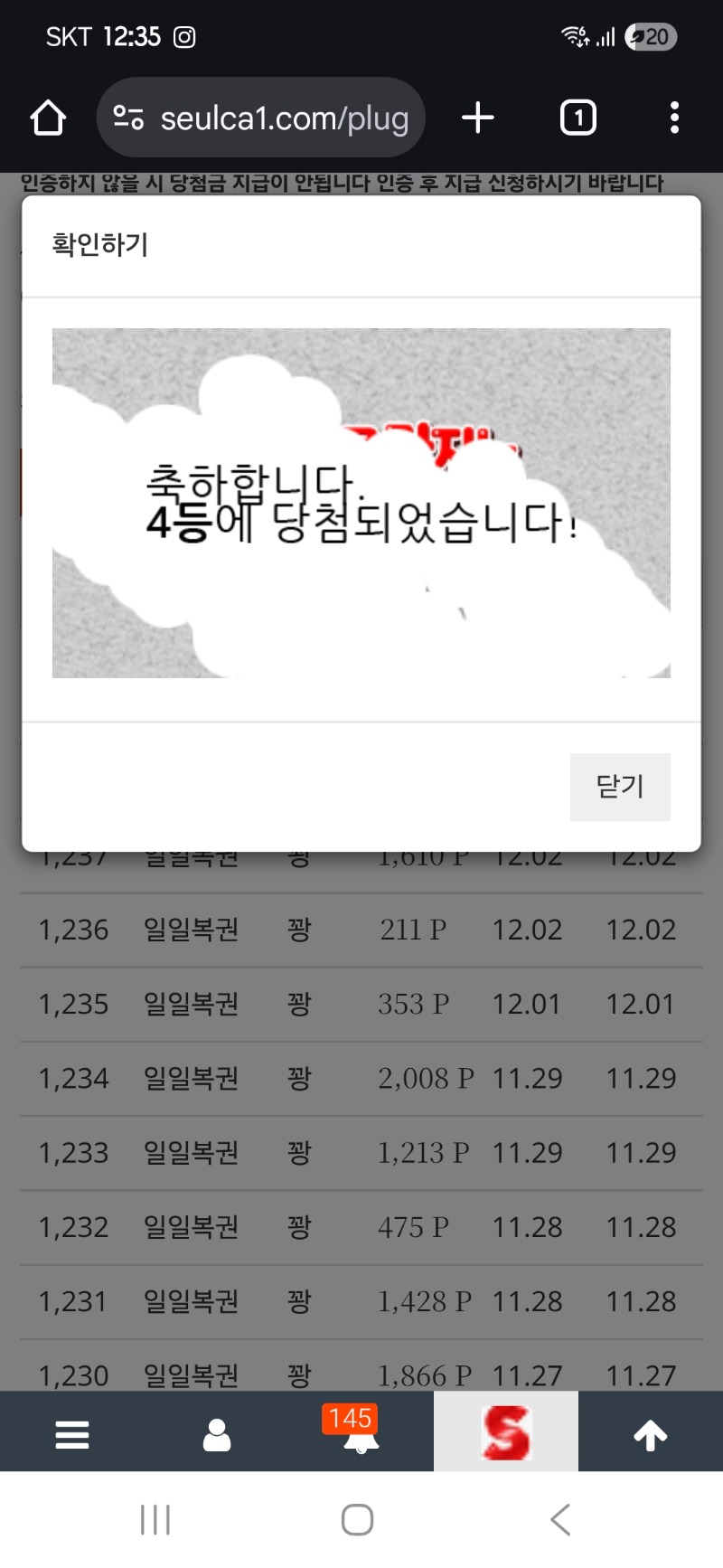Go to the browser home page
This screenshot has height=1568, width=723.
[48, 118]
